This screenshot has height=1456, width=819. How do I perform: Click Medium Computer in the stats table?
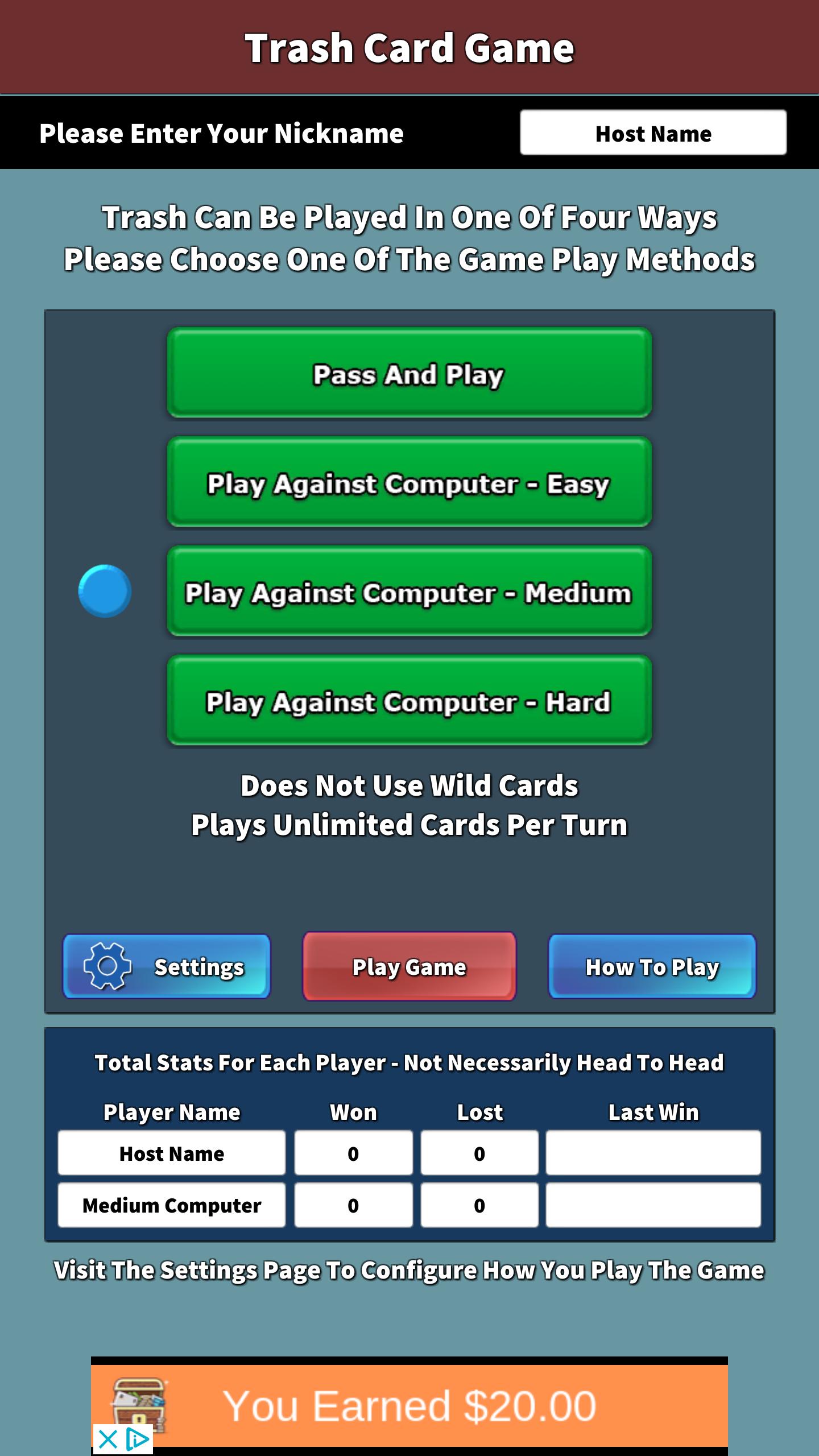pyautogui.click(x=171, y=1205)
